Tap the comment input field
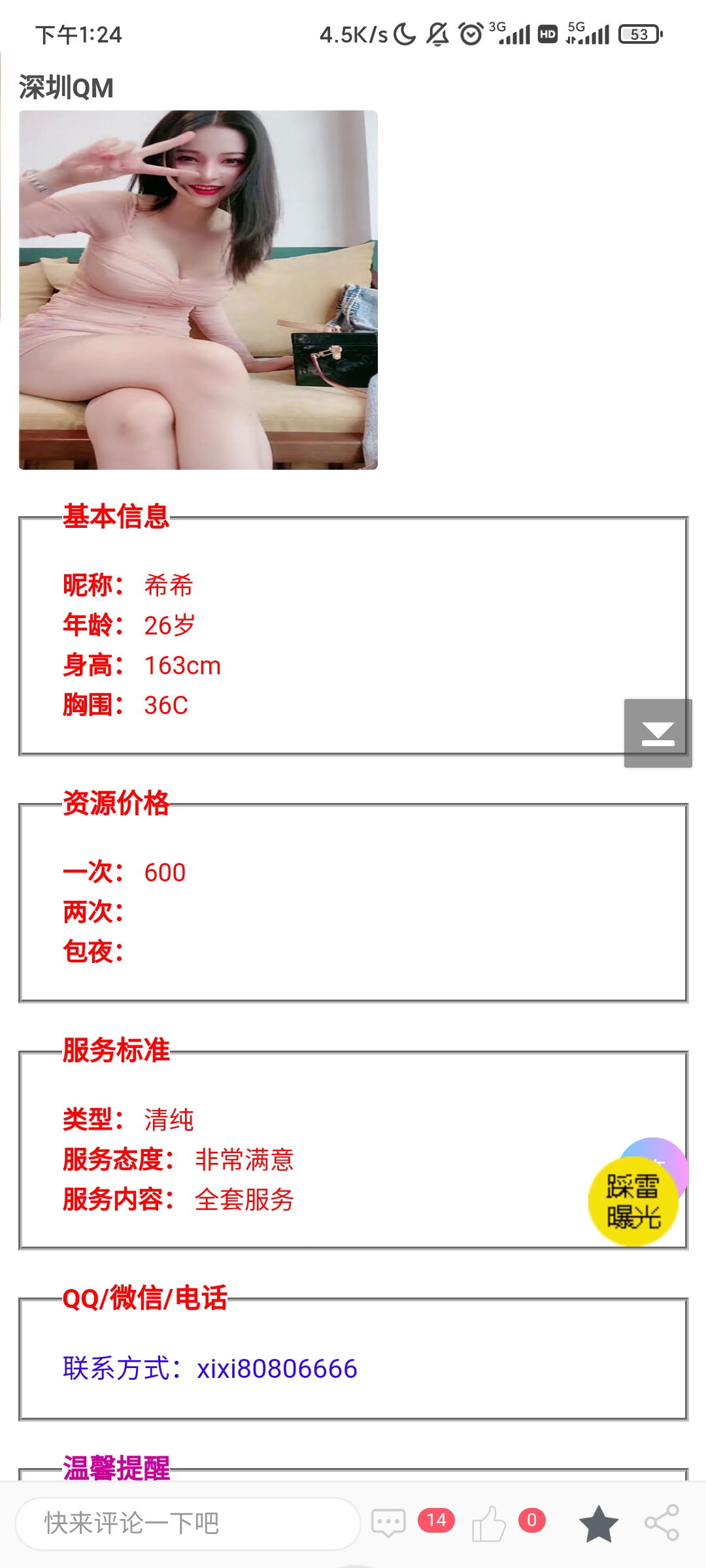 tap(187, 1523)
